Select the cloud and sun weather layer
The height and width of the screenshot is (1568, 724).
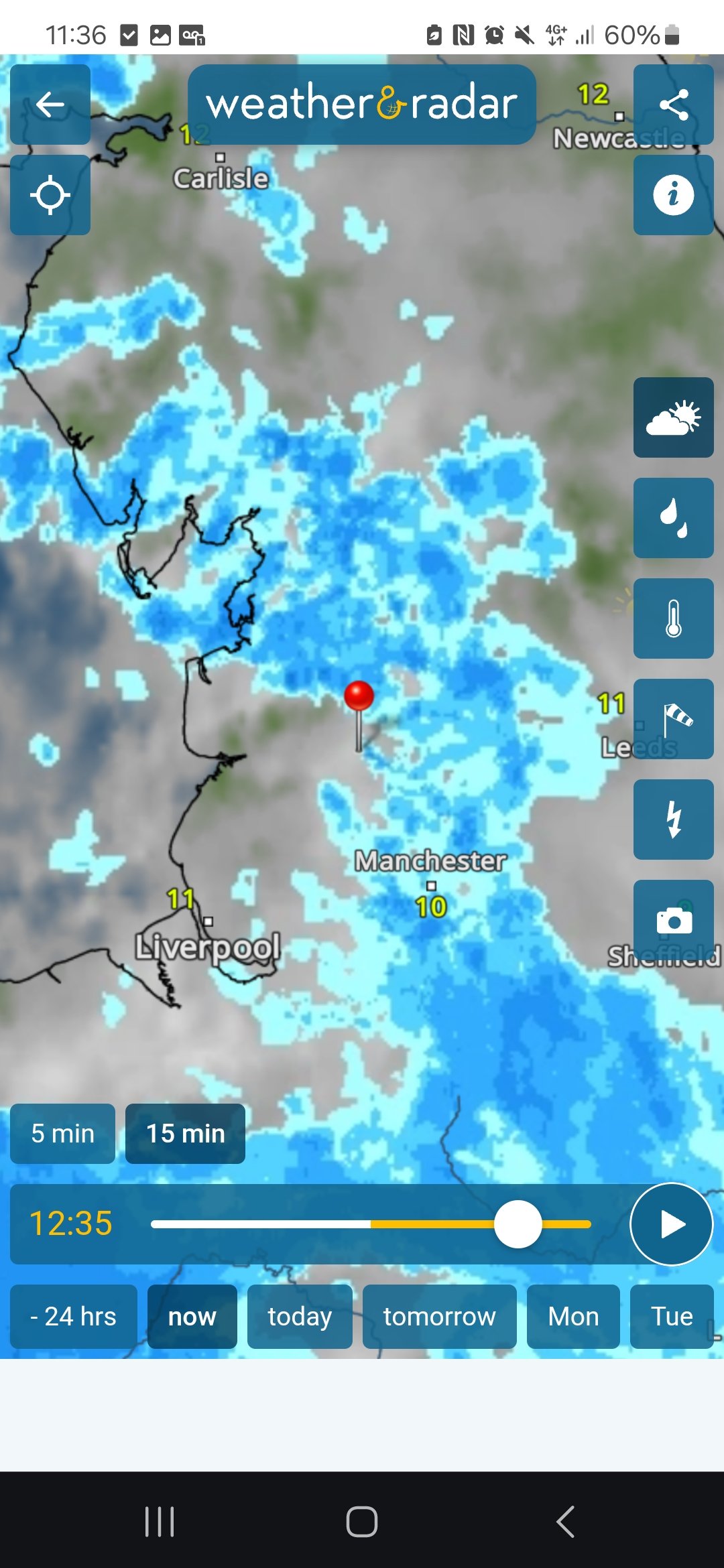pyautogui.click(x=673, y=417)
